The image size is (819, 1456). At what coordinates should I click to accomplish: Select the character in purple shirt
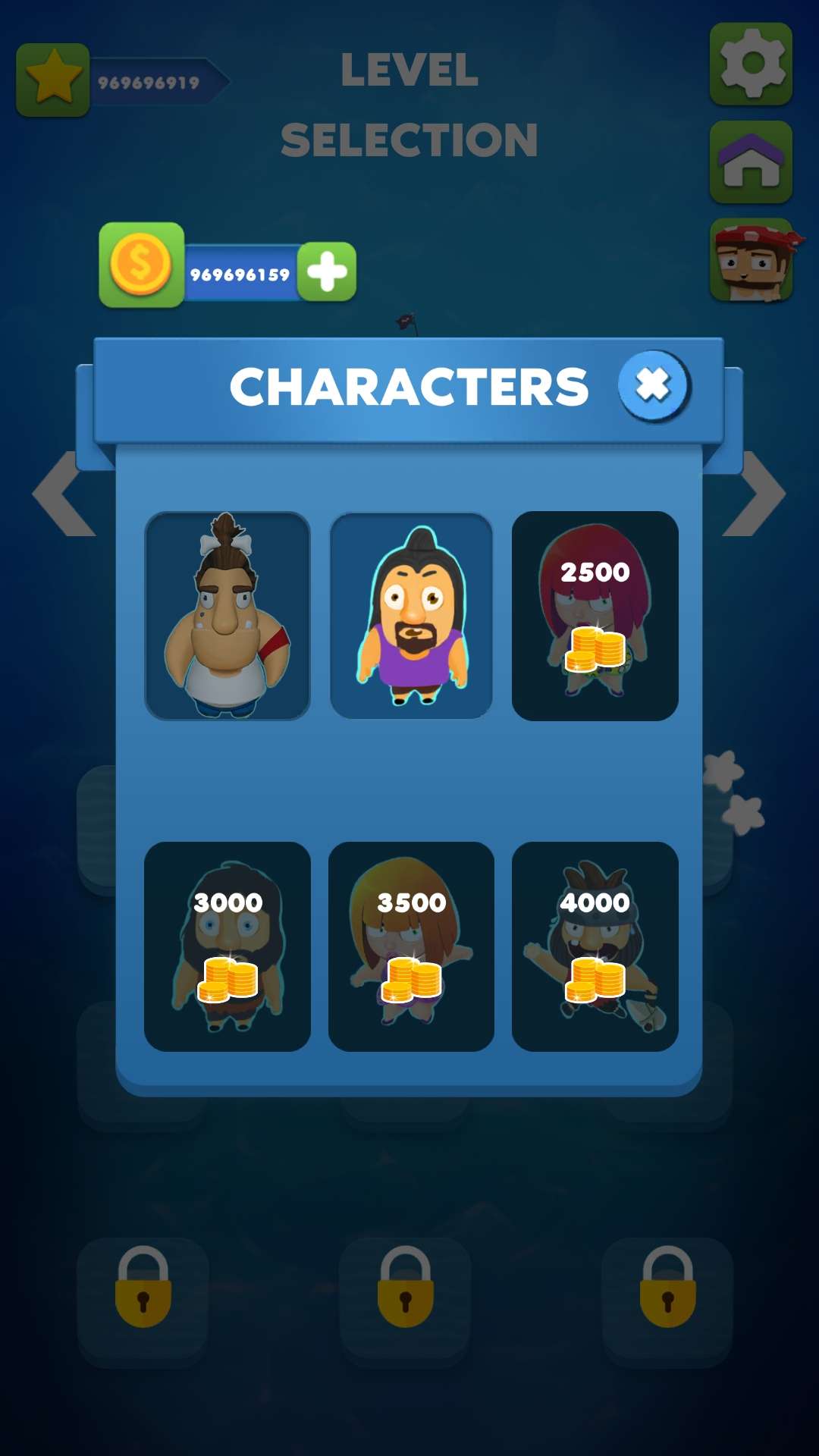point(411,616)
